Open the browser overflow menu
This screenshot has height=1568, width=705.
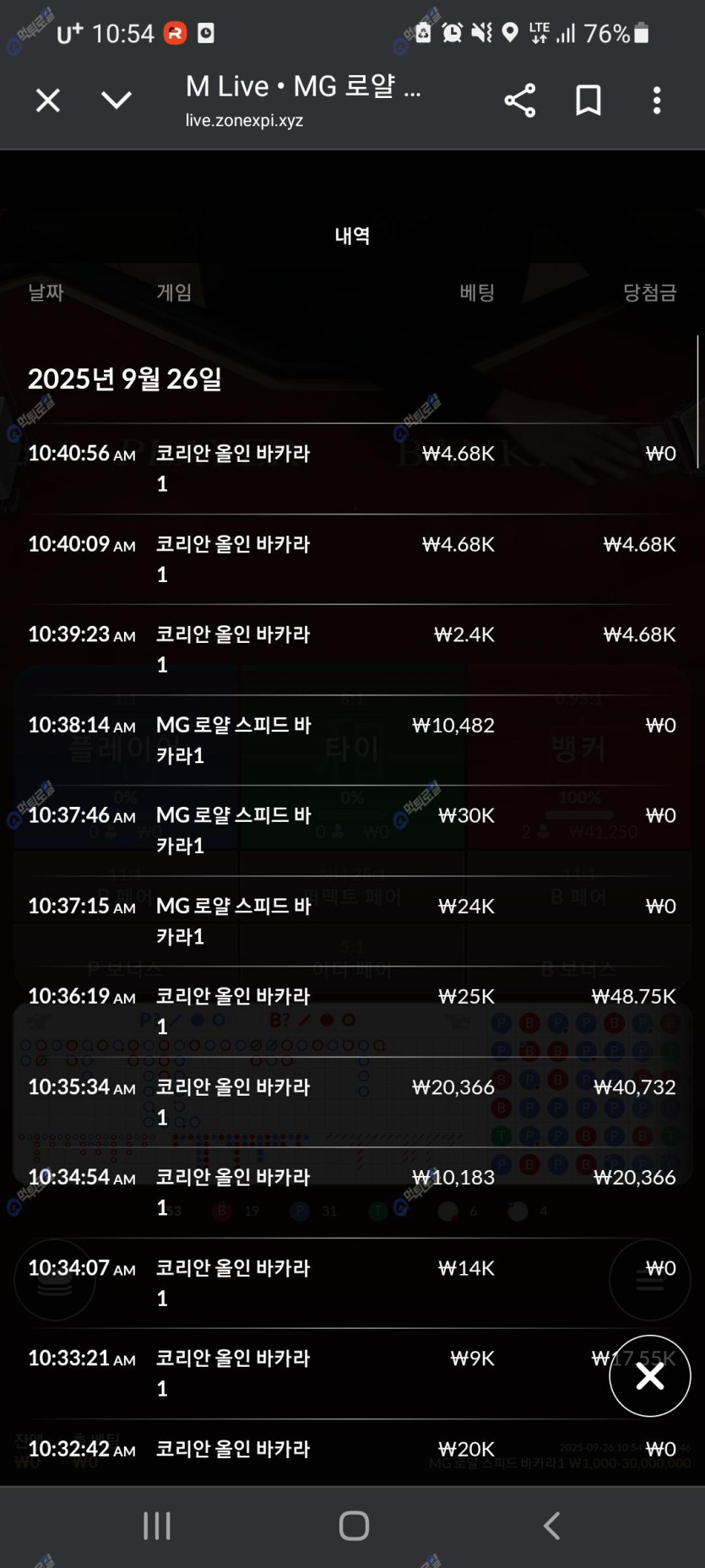click(x=657, y=101)
